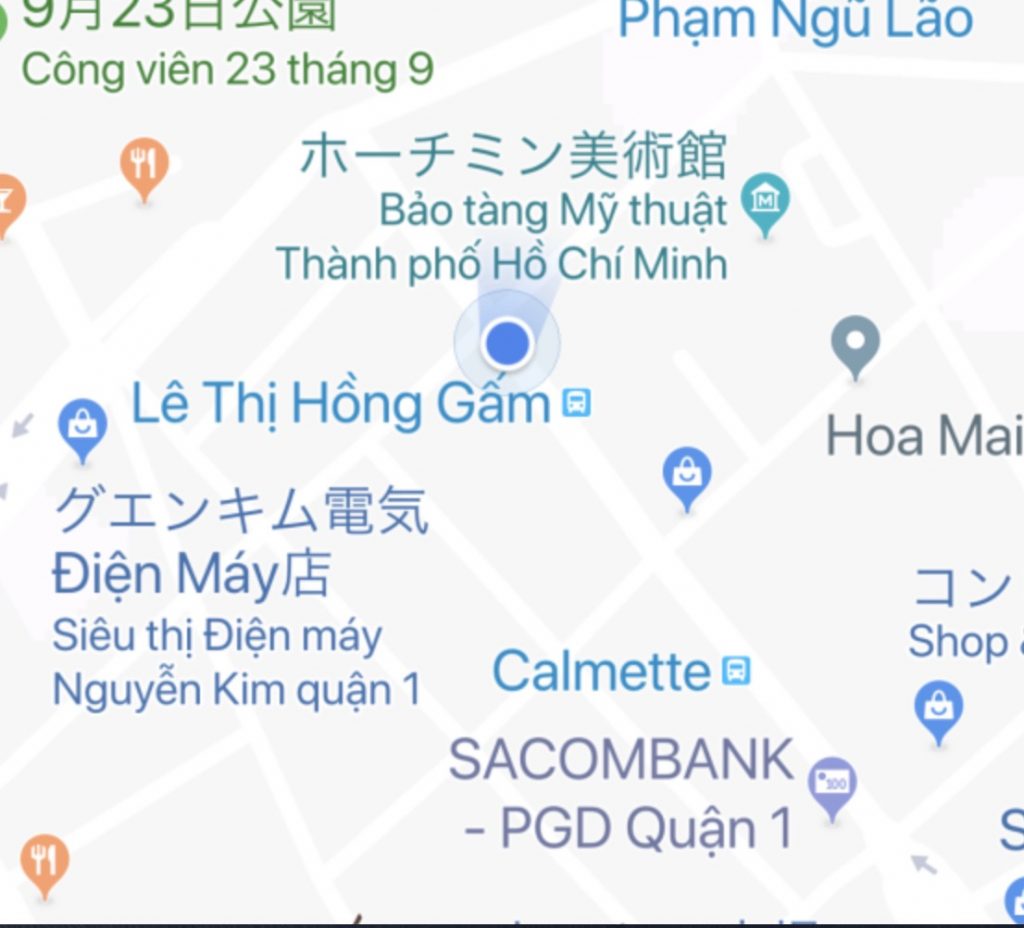Open the Nguyễn Kim electronics store pin

pos(83,425)
